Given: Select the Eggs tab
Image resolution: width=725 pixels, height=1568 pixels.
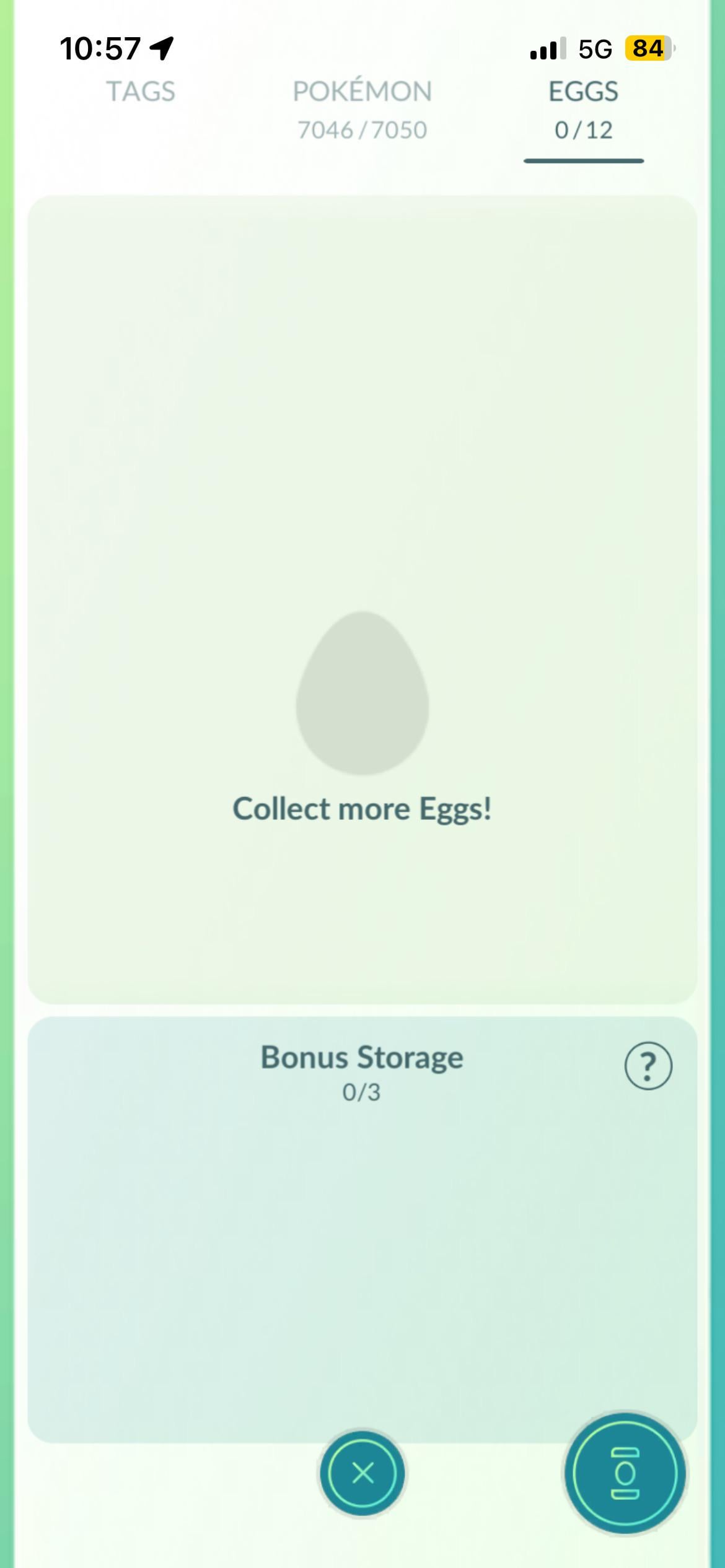Looking at the screenshot, I should coord(583,109).
